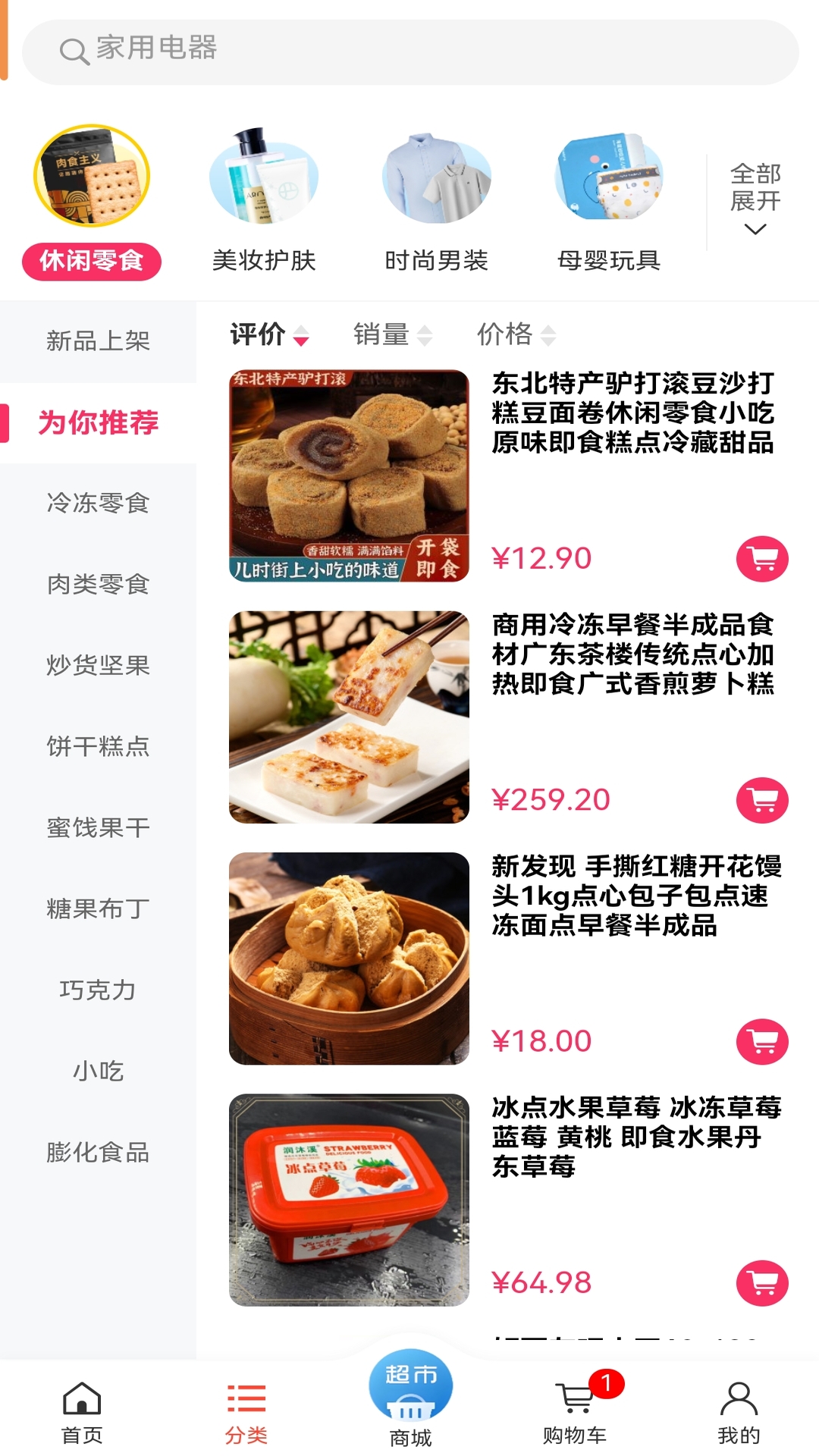Add the 香煎萝卜糕 to cart via cart icon
Viewport: 819px width, 1456px height.
click(761, 799)
